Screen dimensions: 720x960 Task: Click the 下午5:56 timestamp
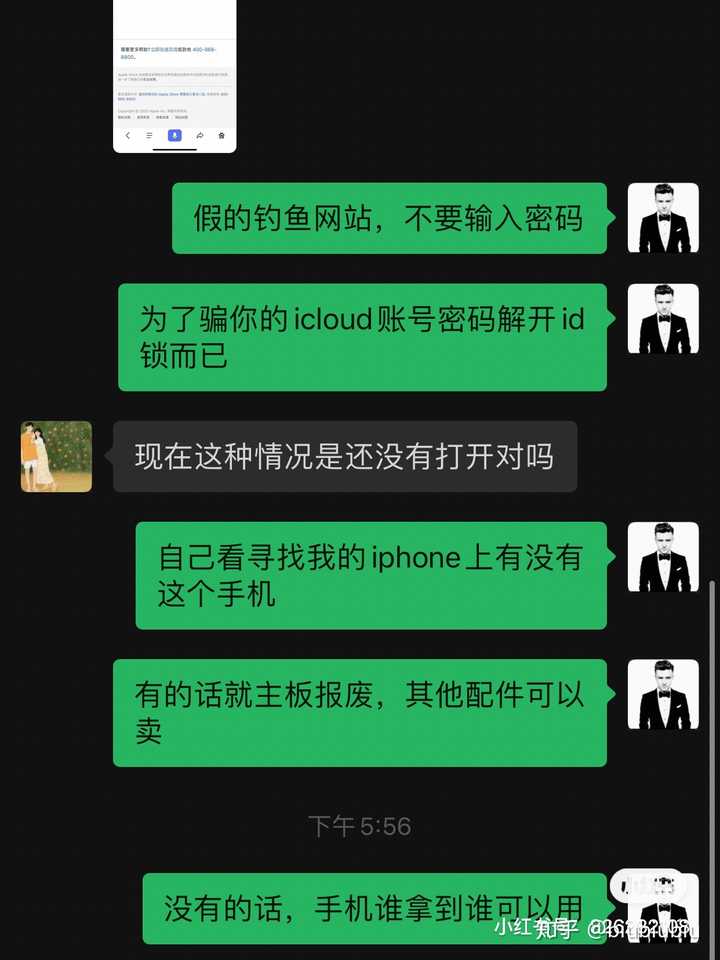(360, 822)
